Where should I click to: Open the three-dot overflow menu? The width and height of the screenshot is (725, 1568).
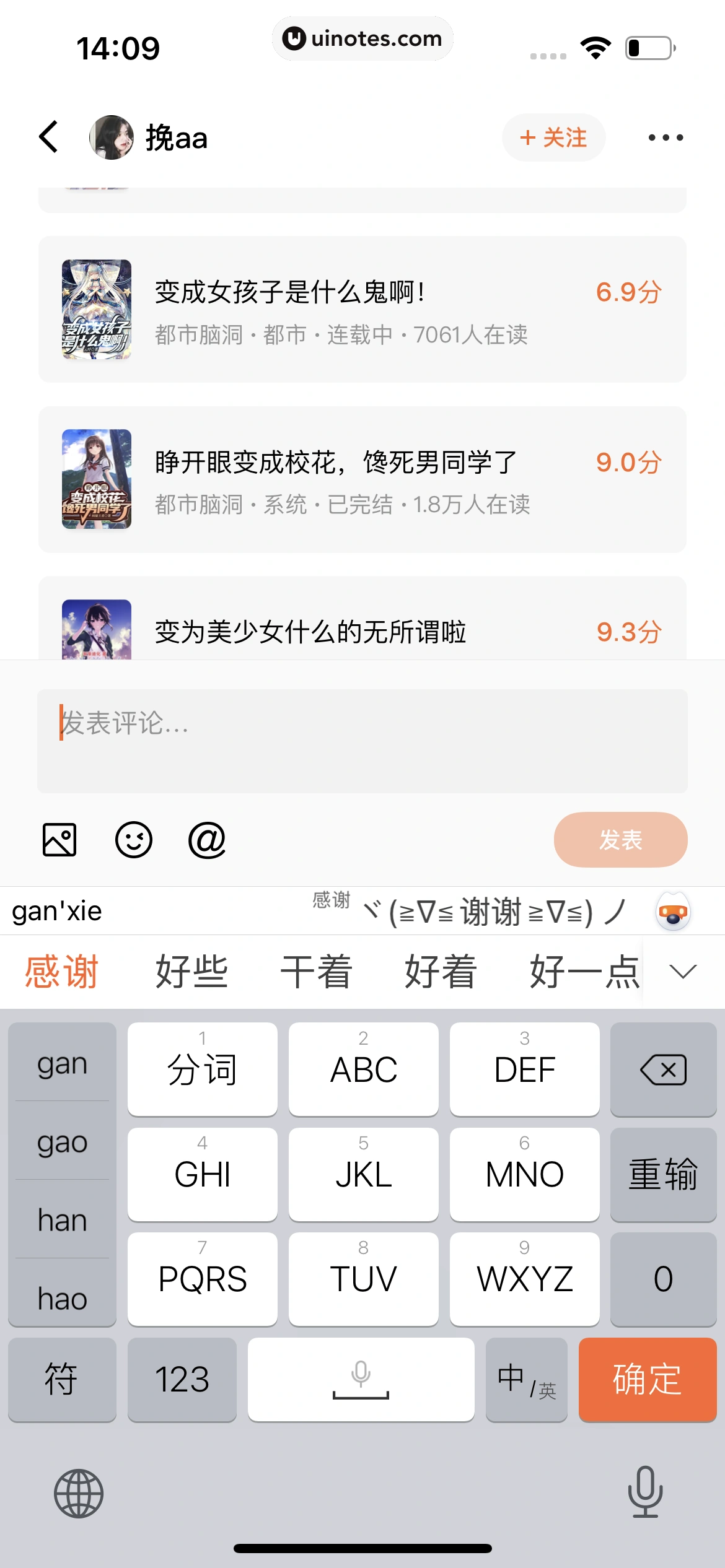tap(666, 137)
